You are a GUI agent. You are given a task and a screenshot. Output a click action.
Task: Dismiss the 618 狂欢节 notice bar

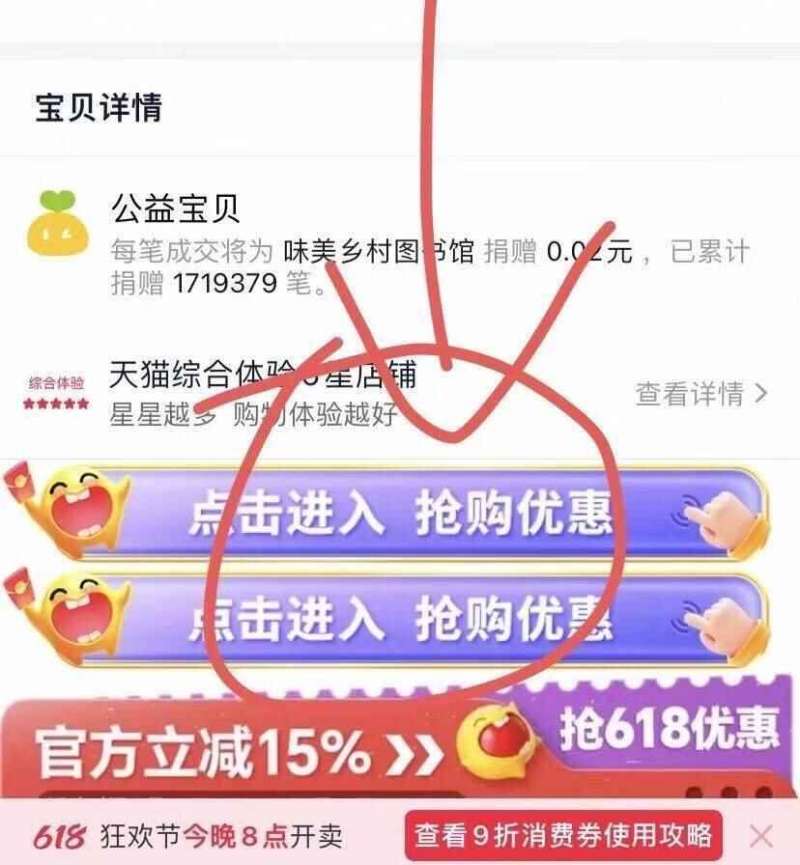click(761, 835)
